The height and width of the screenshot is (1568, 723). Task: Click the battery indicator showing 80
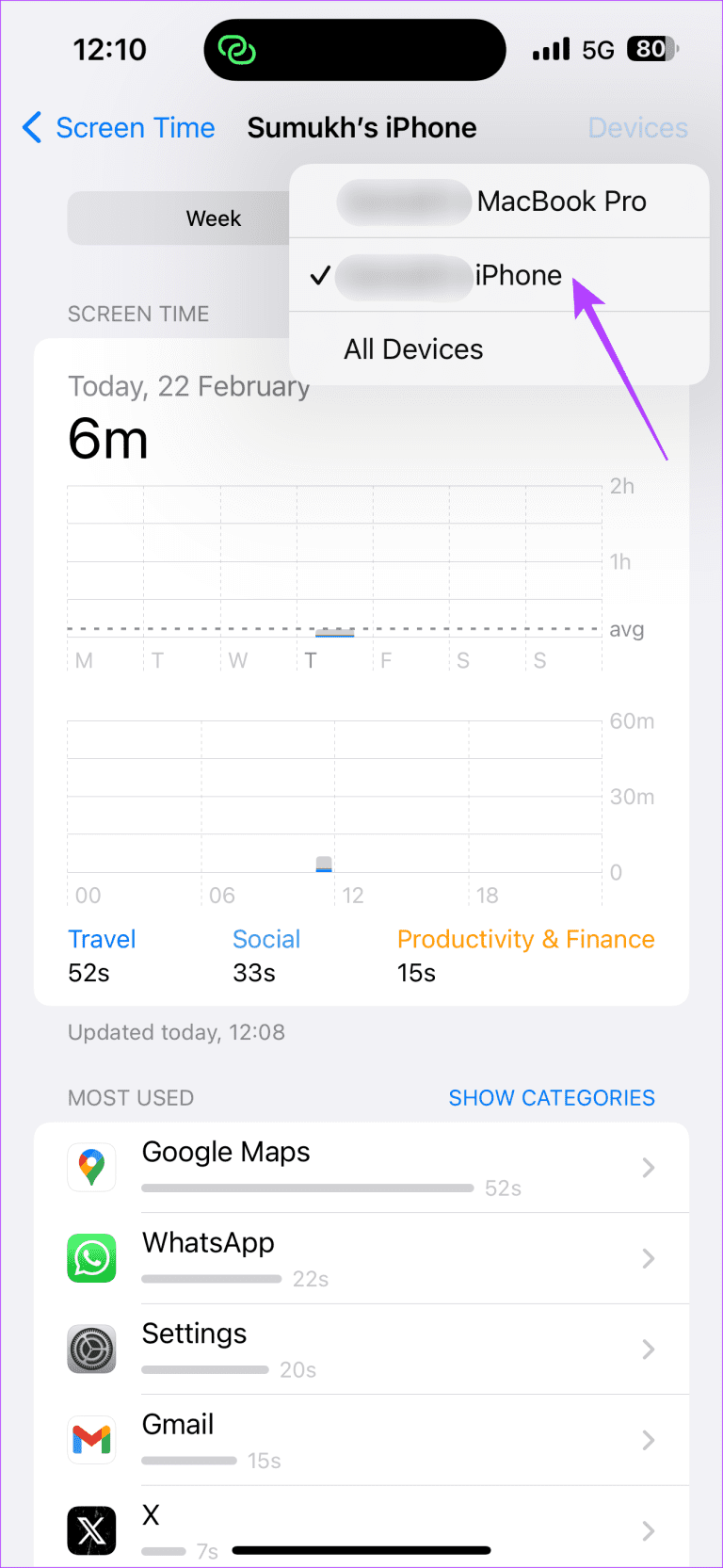click(x=651, y=49)
